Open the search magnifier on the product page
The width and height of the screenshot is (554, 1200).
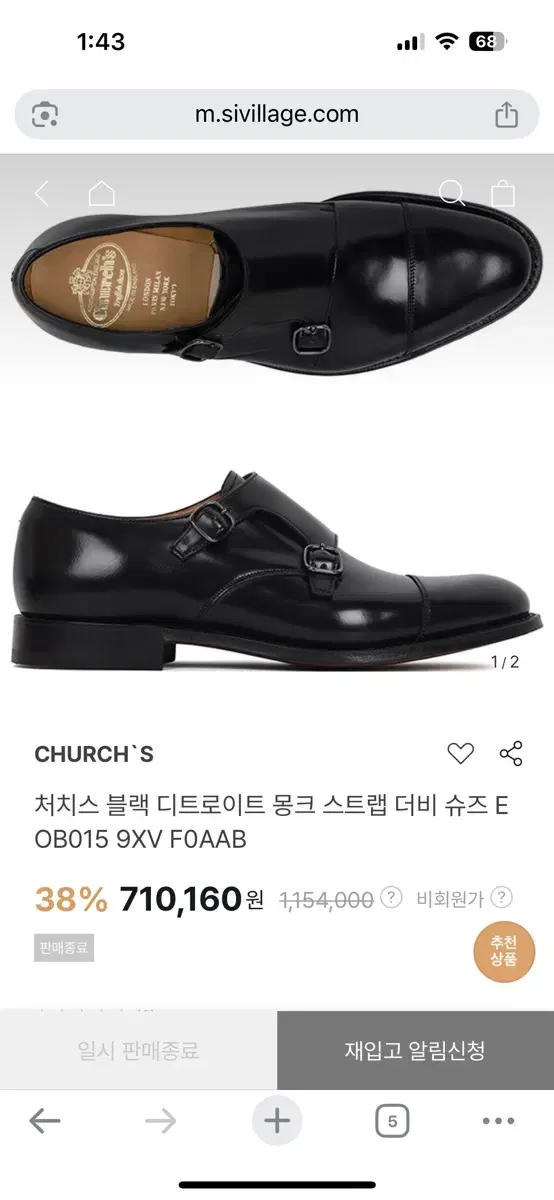tap(452, 193)
